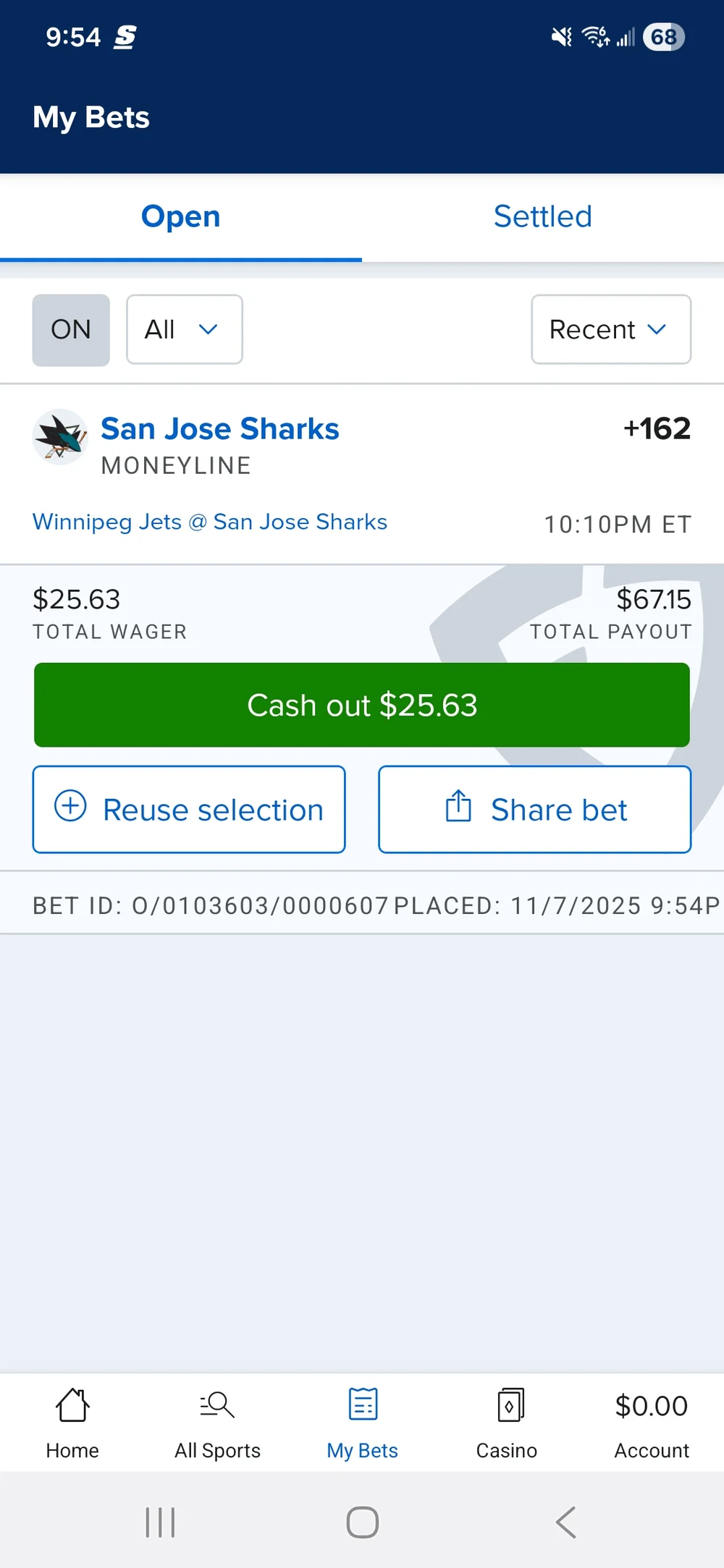The height and width of the screenshot is (1568, 724).
Task: Tap theScore logo in the status bar
Action: [x=122, y=36]
